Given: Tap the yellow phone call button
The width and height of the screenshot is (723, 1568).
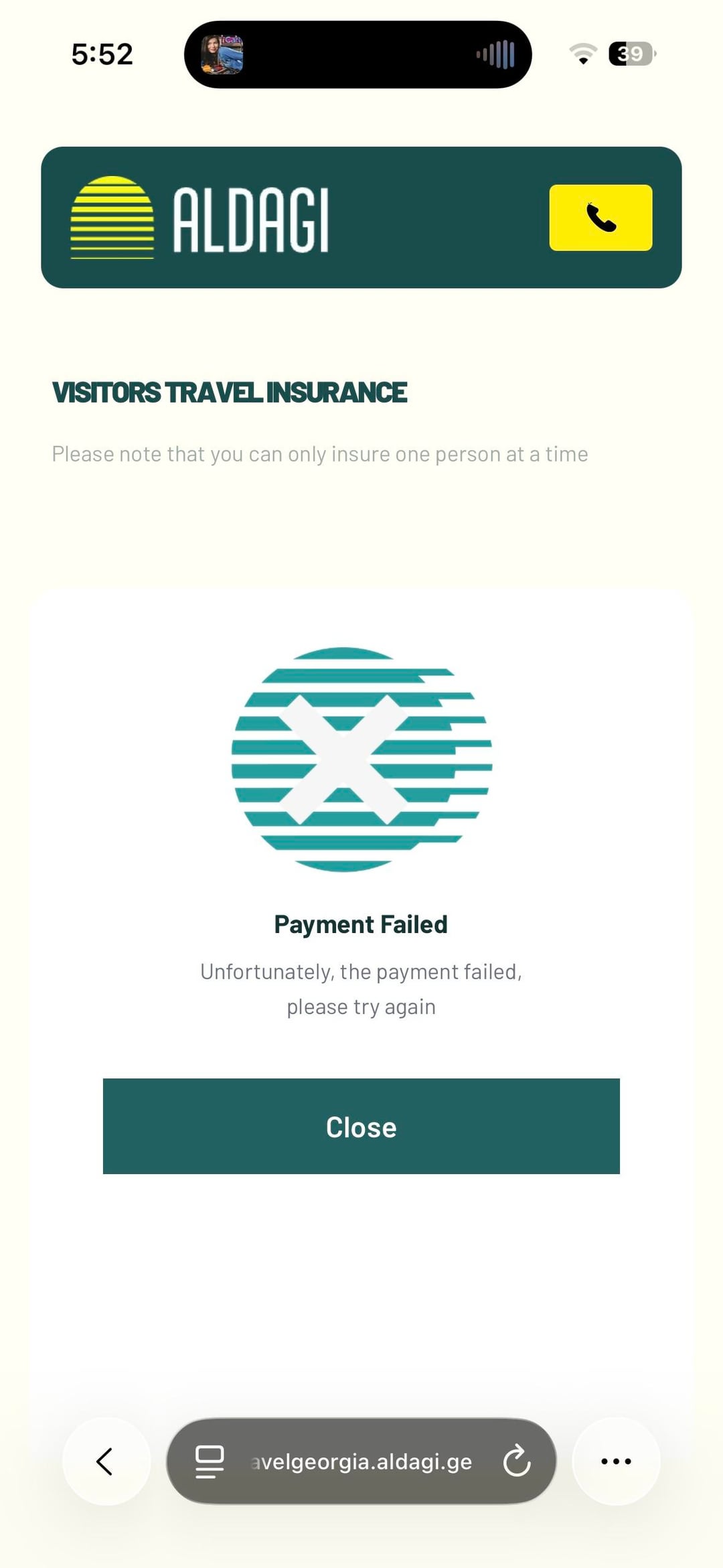Looking at the screenshot, I should click(600, 218).
